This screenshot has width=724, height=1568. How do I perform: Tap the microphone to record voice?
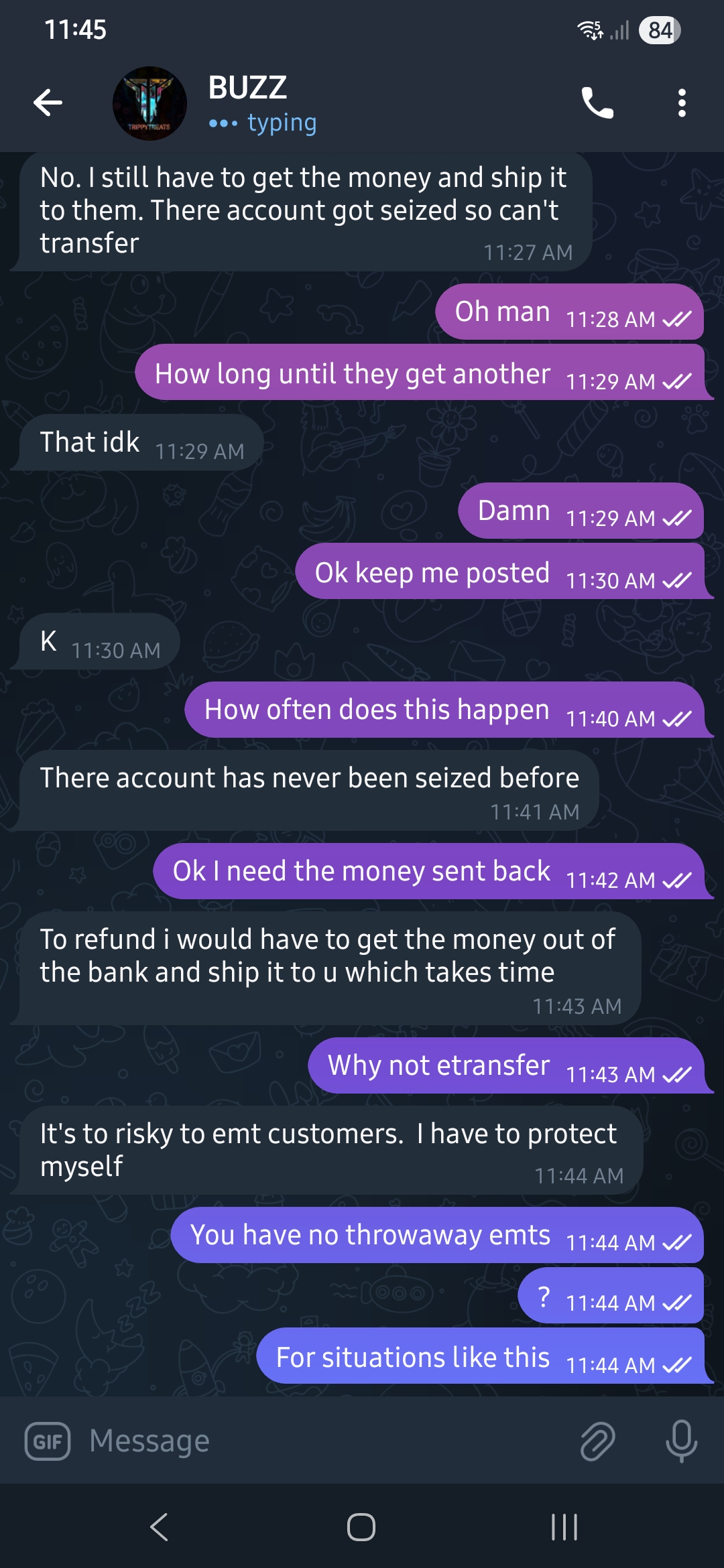tap(681, 1441)
